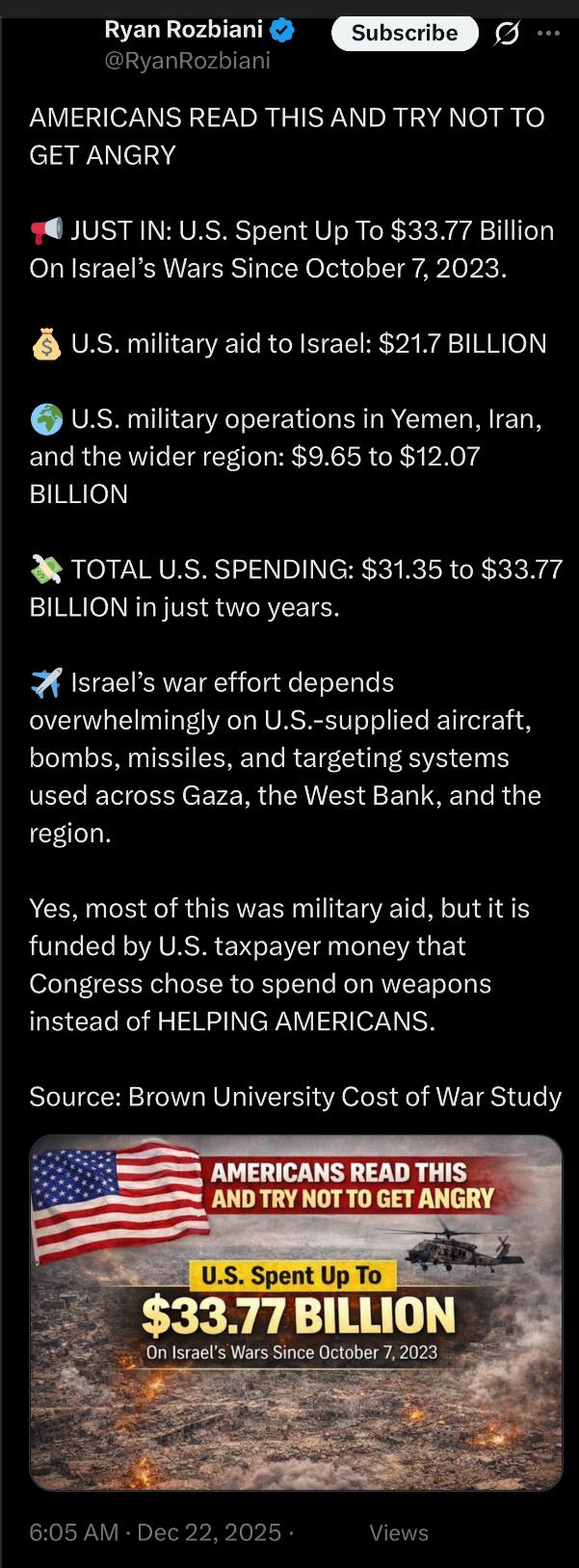
Task: View the post's Views count details
Action: (398, 1532)
